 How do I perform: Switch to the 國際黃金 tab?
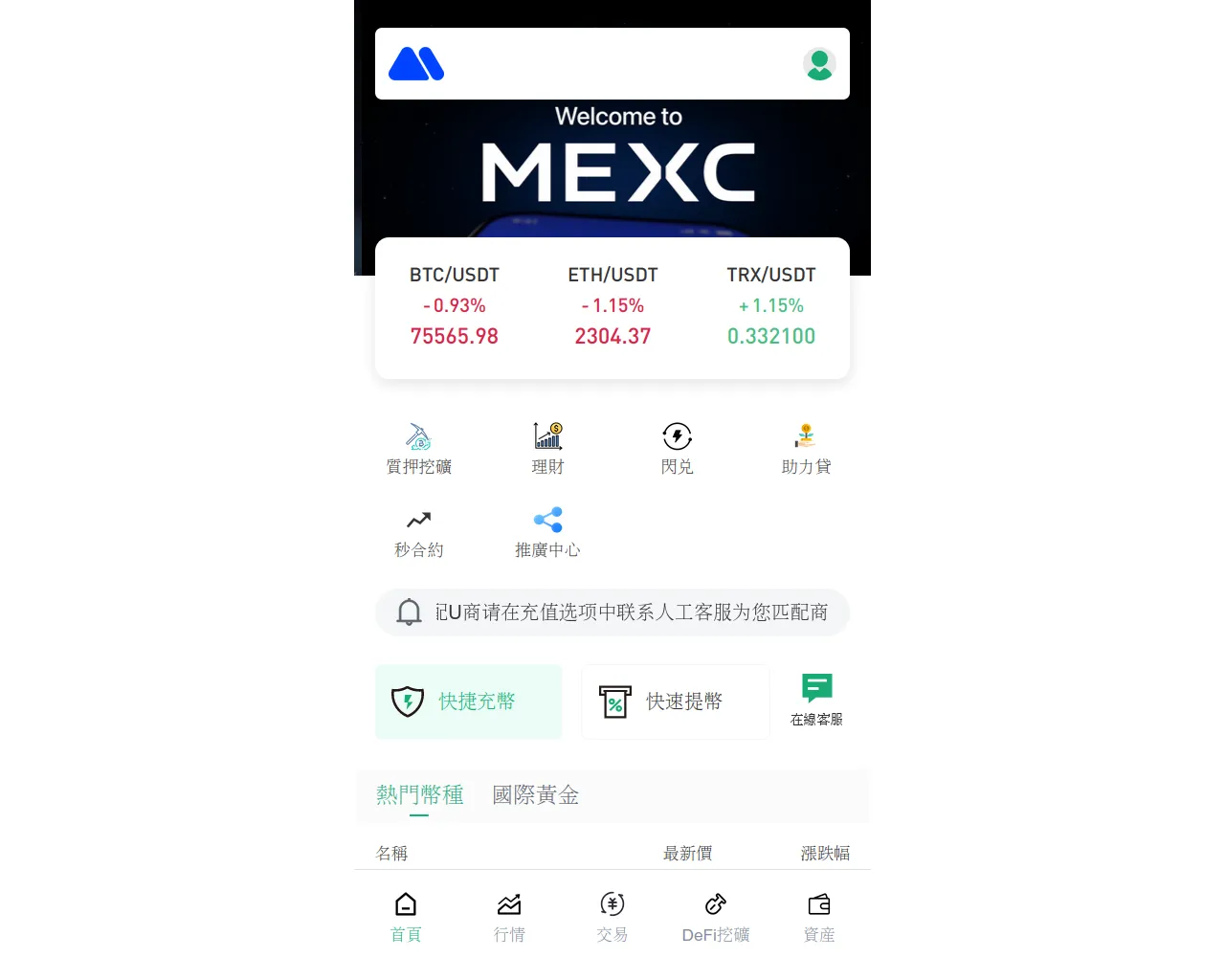[535, 795]
